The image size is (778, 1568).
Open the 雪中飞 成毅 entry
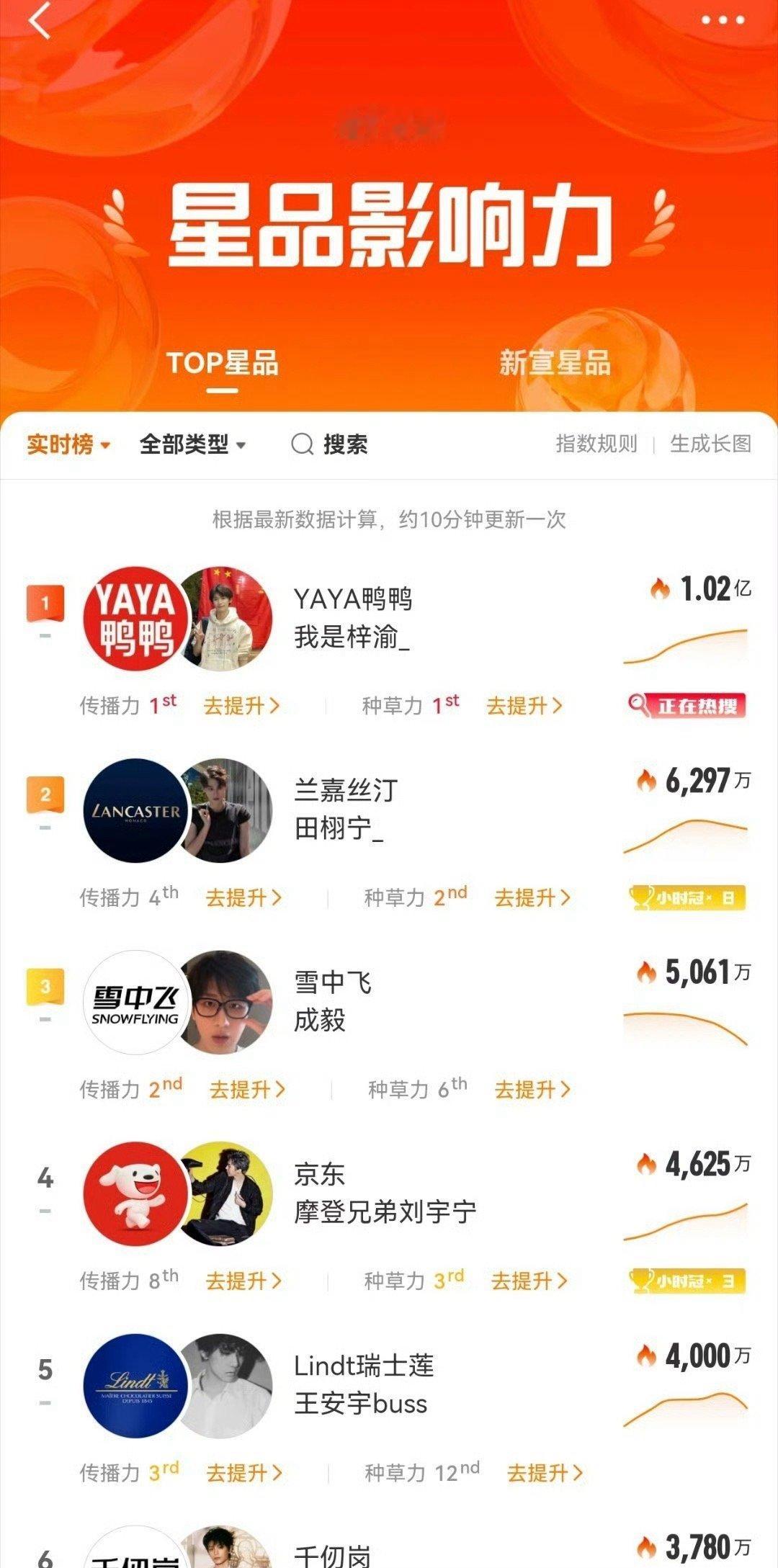point(333,1001)
